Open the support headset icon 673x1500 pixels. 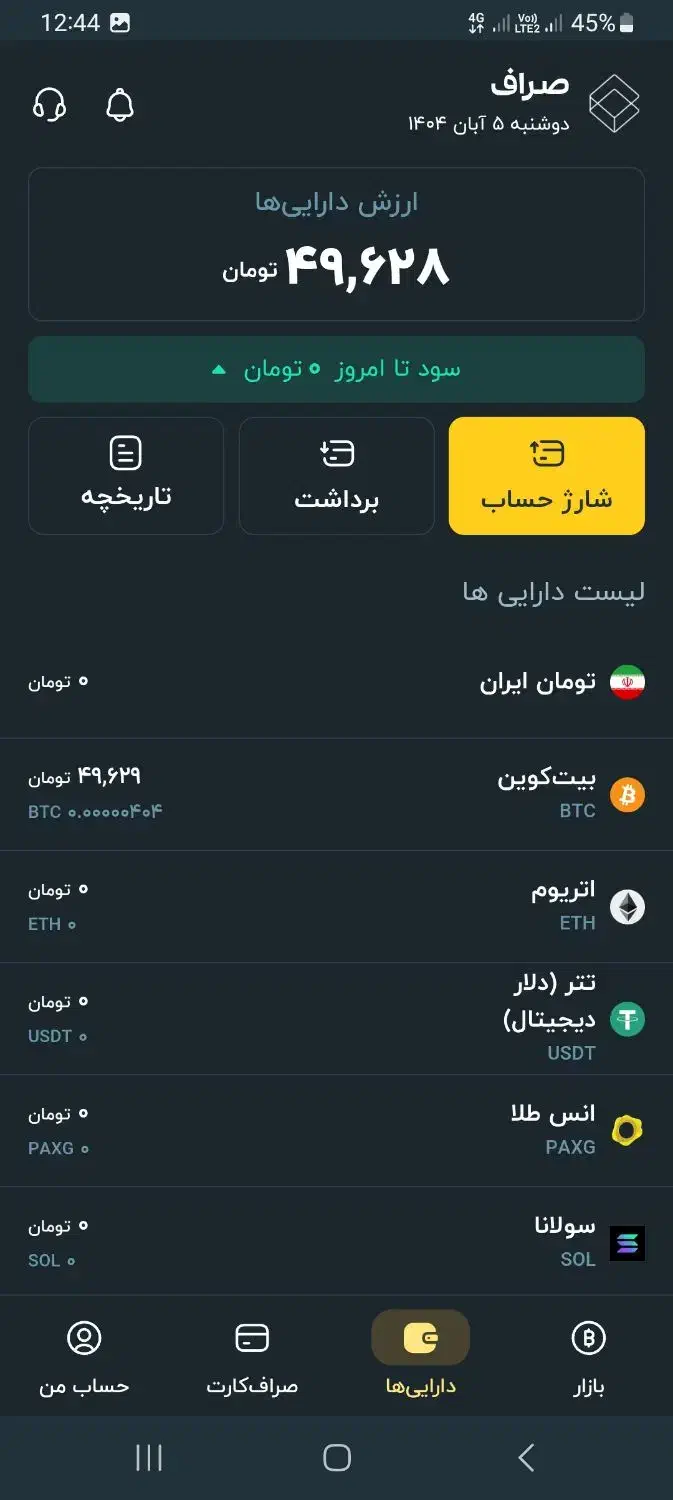coord(50,104)
